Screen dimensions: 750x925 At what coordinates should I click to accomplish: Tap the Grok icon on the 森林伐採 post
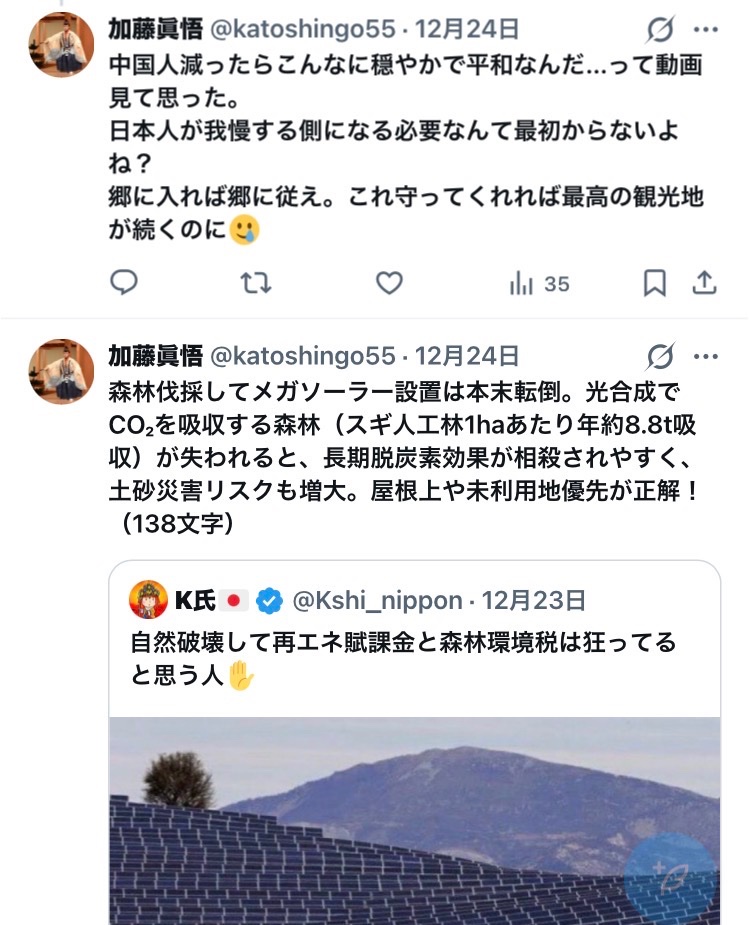pos(660,356)
